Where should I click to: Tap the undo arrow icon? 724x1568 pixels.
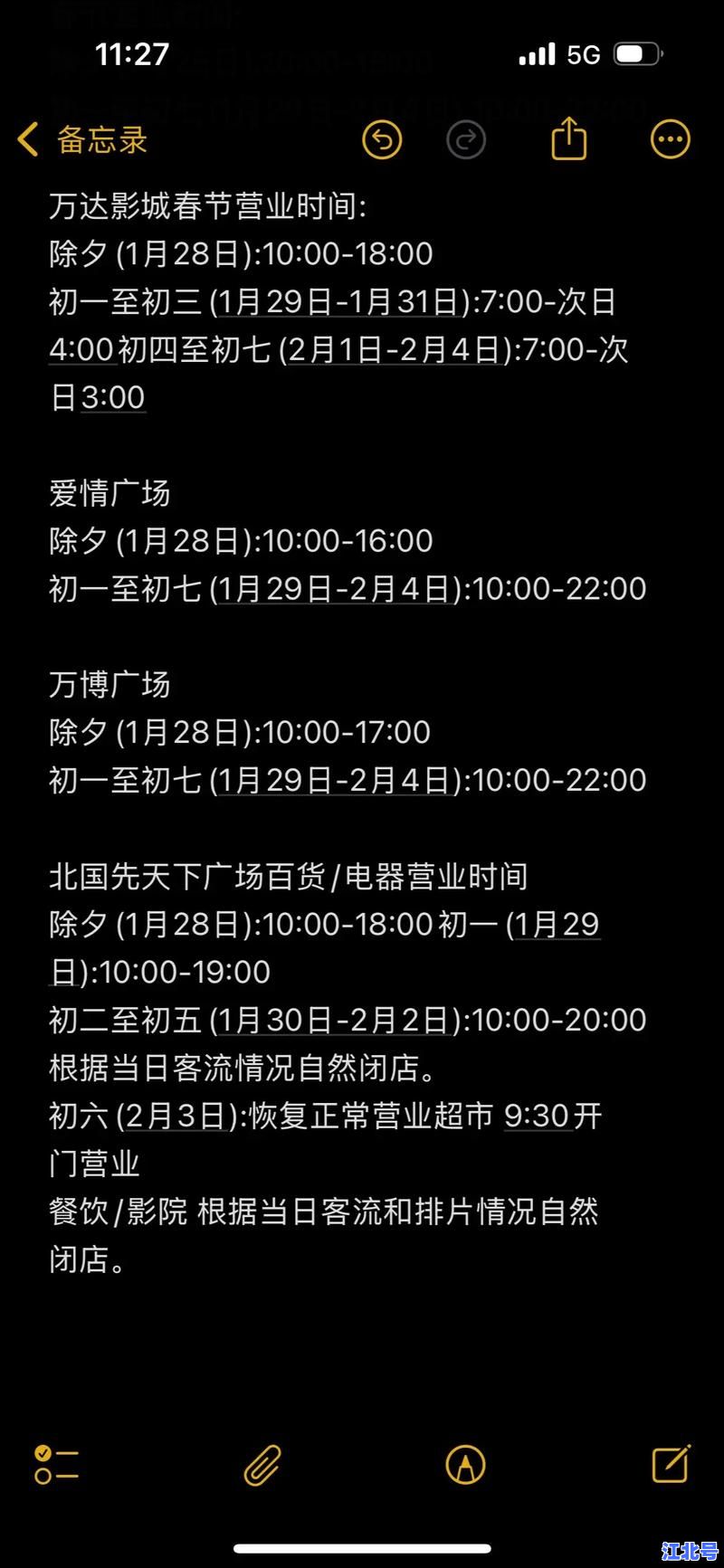click(382, 140)
